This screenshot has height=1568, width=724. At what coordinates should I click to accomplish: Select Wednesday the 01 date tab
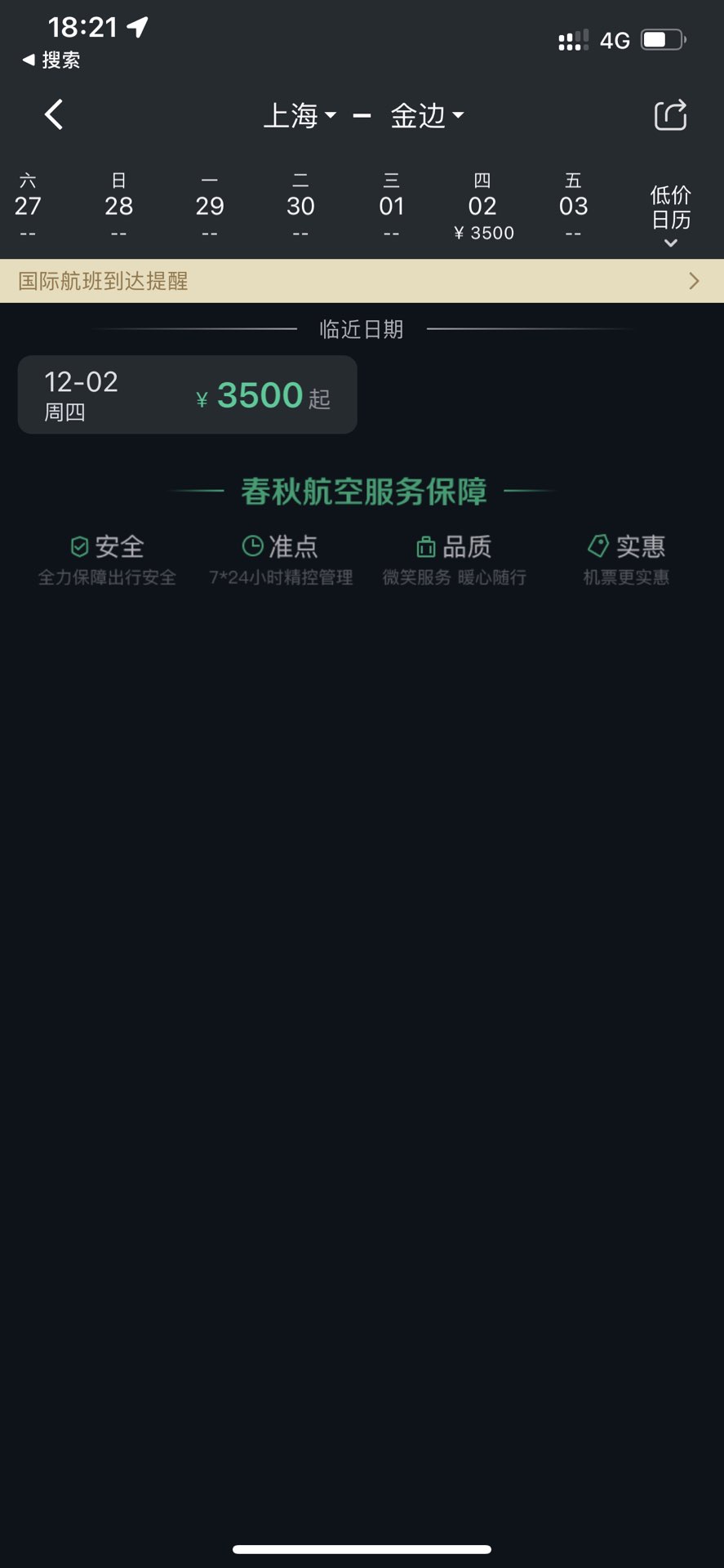click(392, 206)
